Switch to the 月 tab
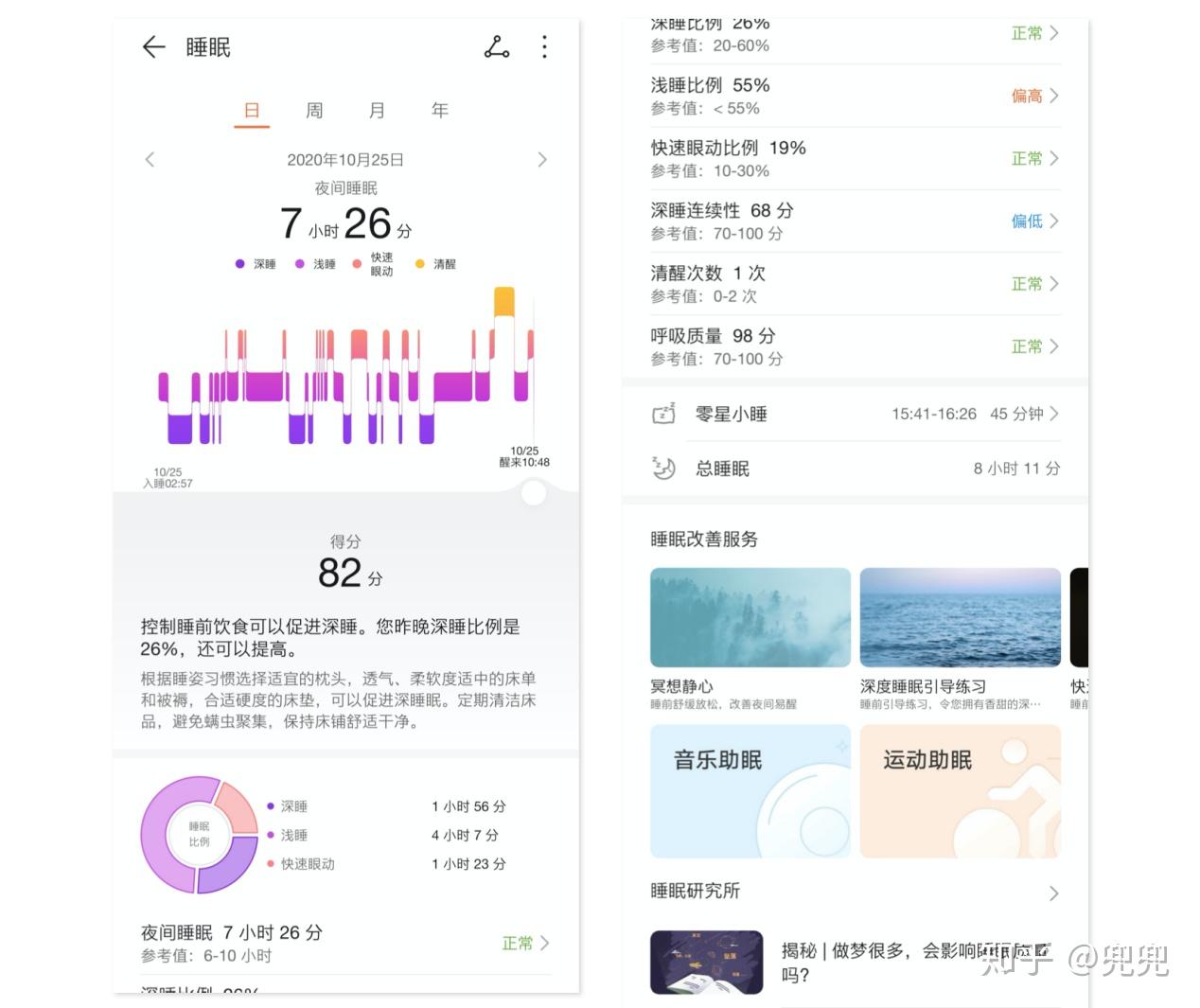The image size is (1200, 1008). click(377, 111)
